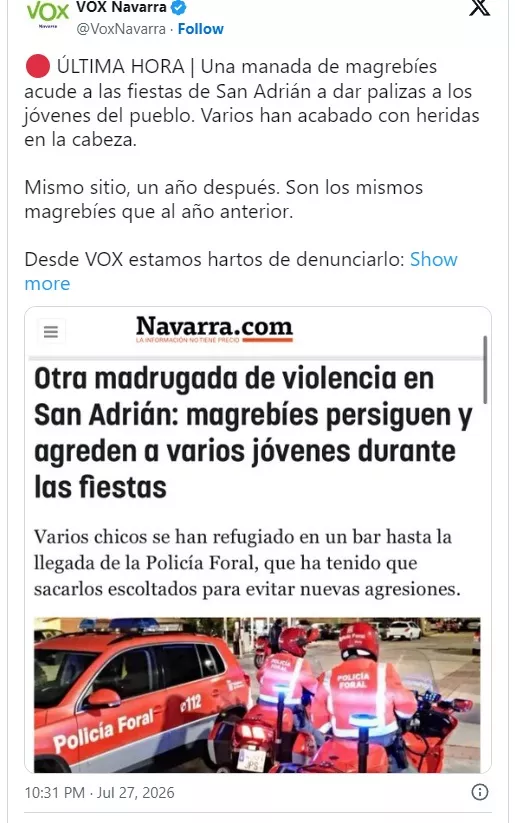Expand the tweet with Show more

[x=241, y=271]
